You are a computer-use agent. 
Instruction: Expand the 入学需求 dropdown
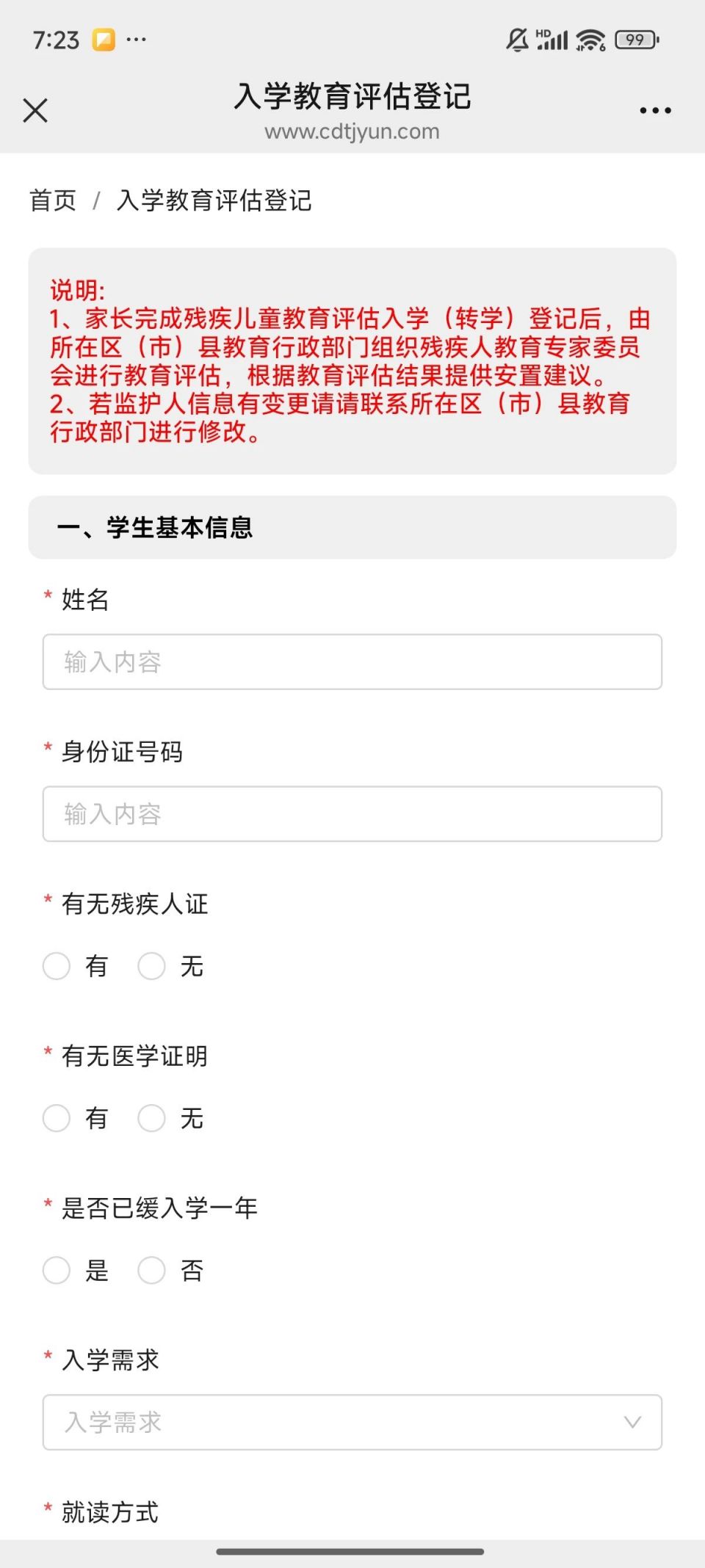click(352, 1423)
